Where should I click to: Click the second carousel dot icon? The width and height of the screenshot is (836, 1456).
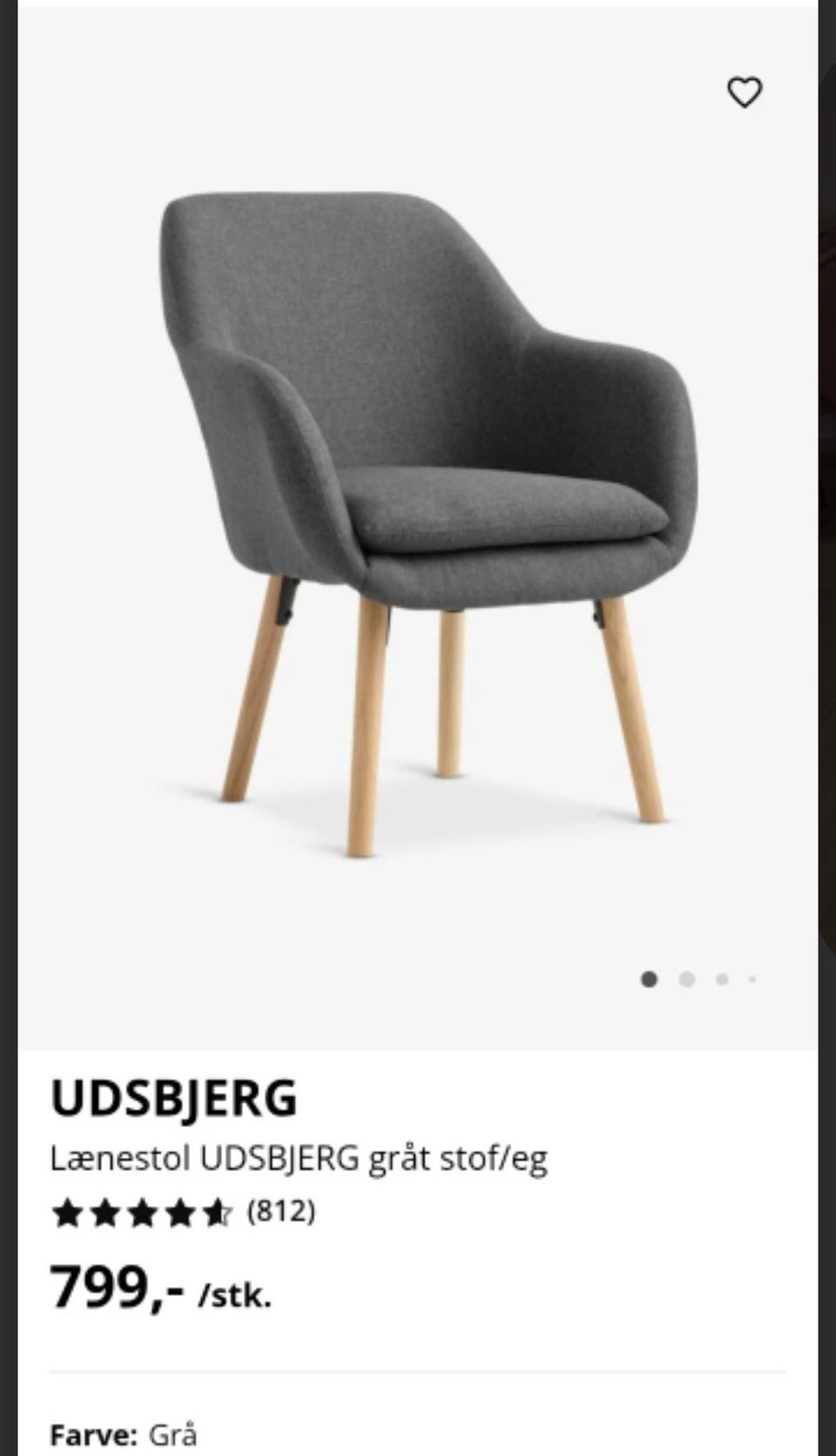point(686,979)
